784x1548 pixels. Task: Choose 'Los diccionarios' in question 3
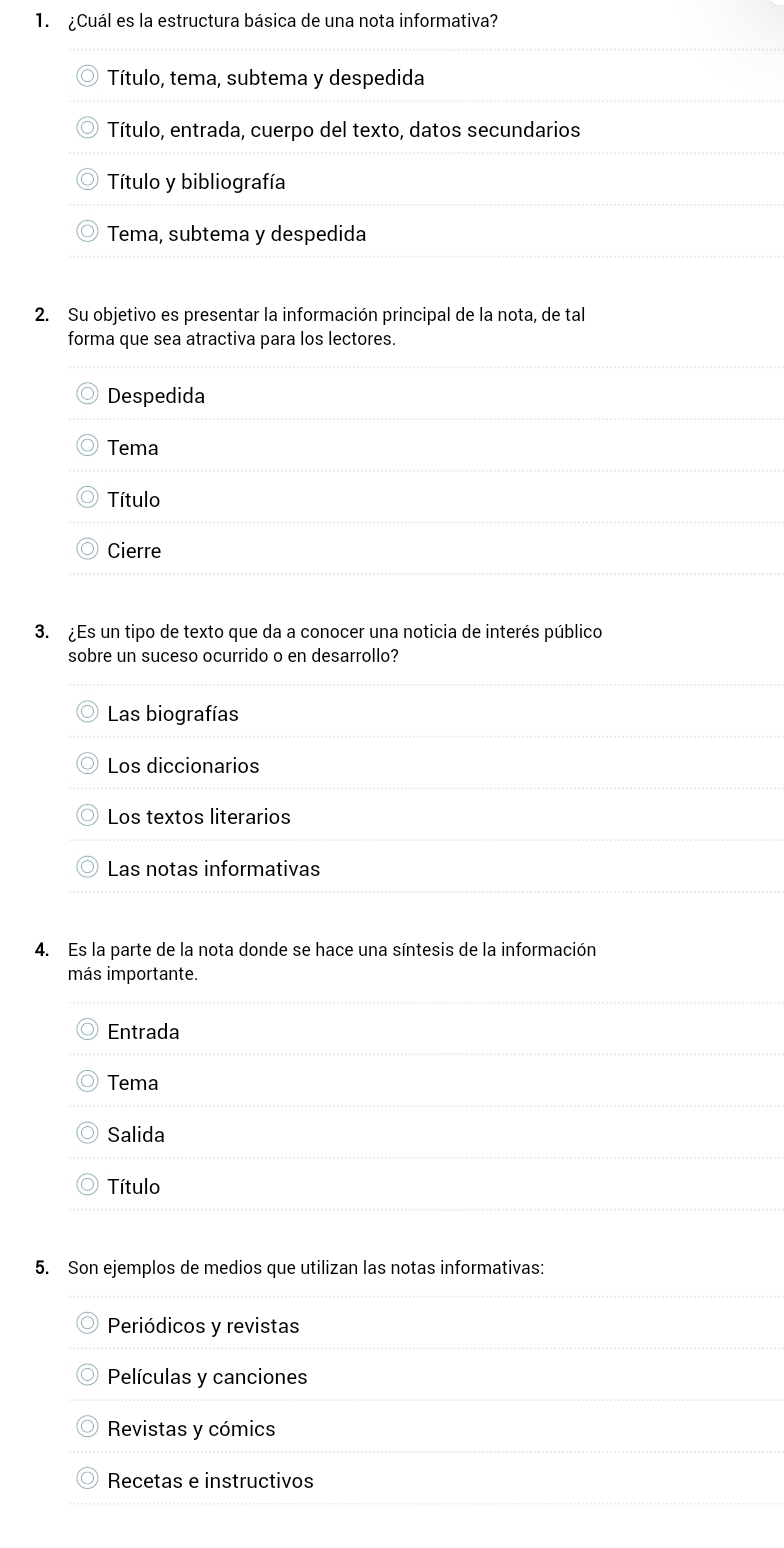pyautogui.click(x=88, y=765)
